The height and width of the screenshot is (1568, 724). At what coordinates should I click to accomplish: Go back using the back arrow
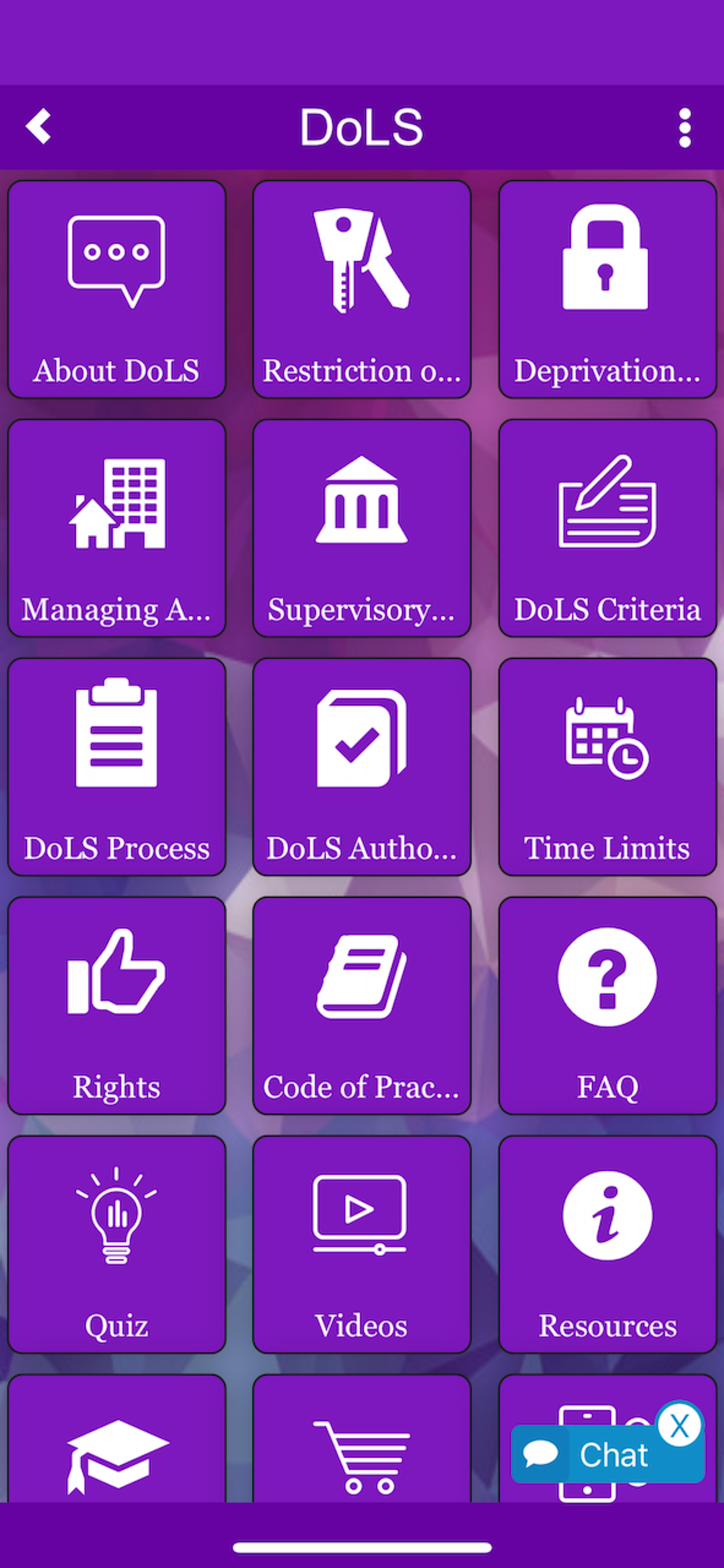pyautogui.click(x=39, y=127)
